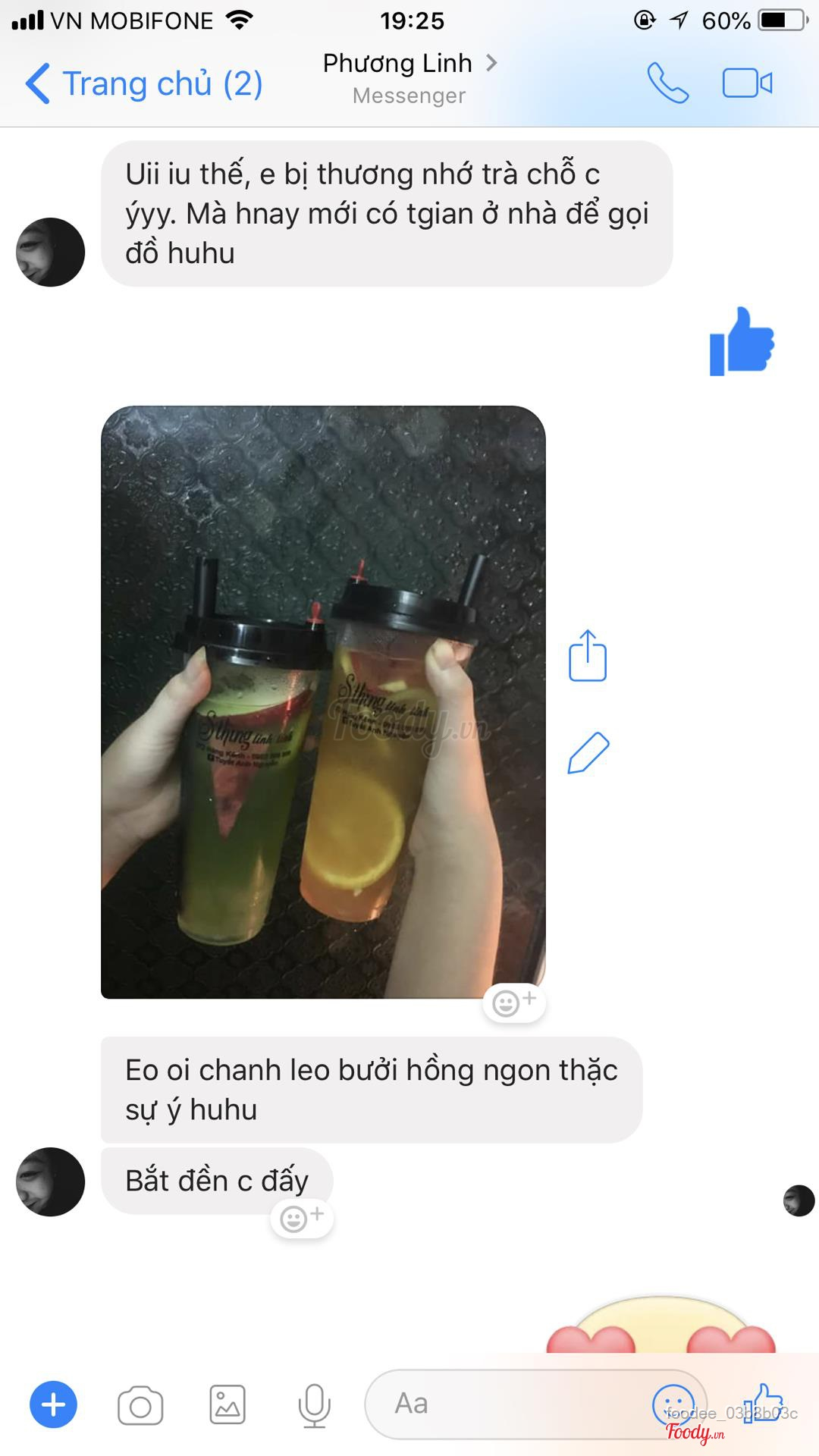React to the drinks photo
This screenshot has height=1456, width=819.
point(513,1003)
